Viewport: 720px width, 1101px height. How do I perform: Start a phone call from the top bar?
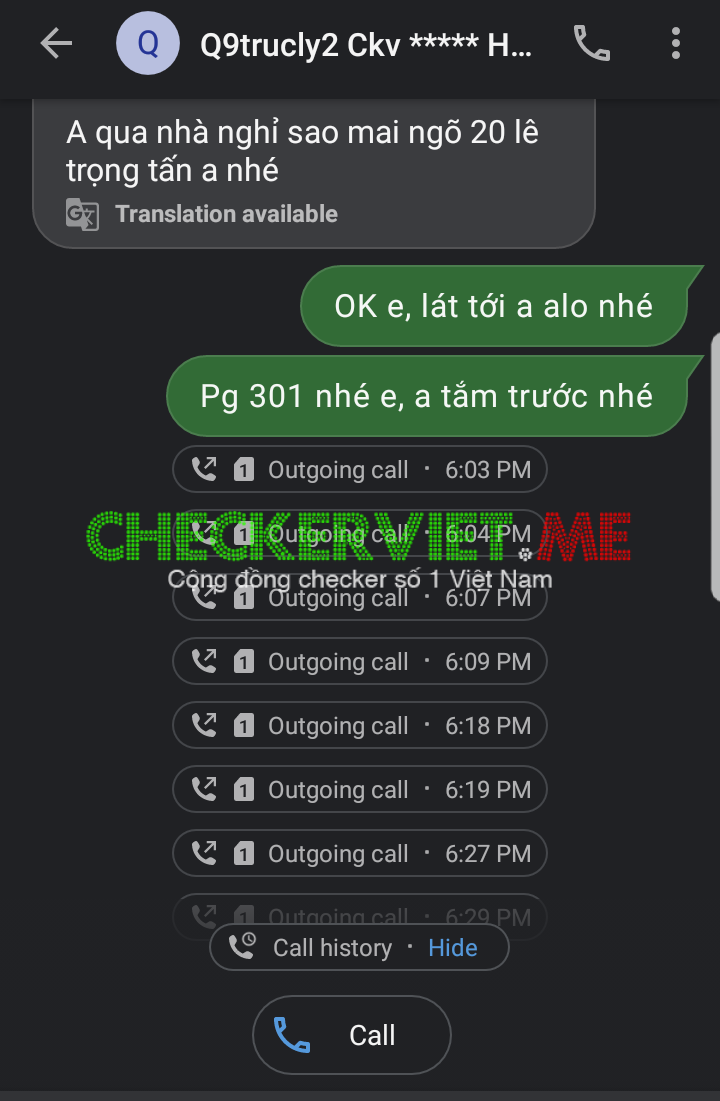point(591,43)
